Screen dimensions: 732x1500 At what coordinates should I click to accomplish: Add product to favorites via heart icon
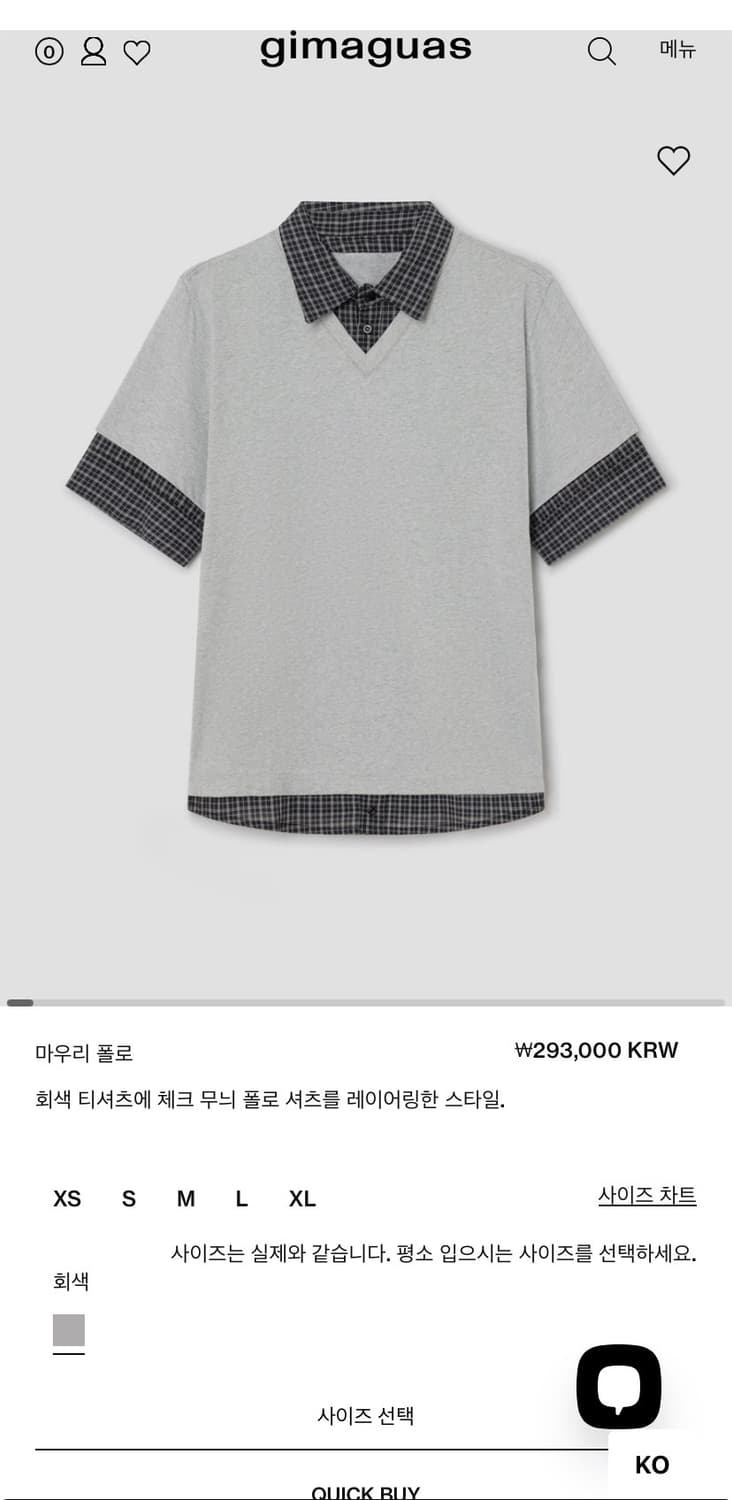[x=672, y=160]
